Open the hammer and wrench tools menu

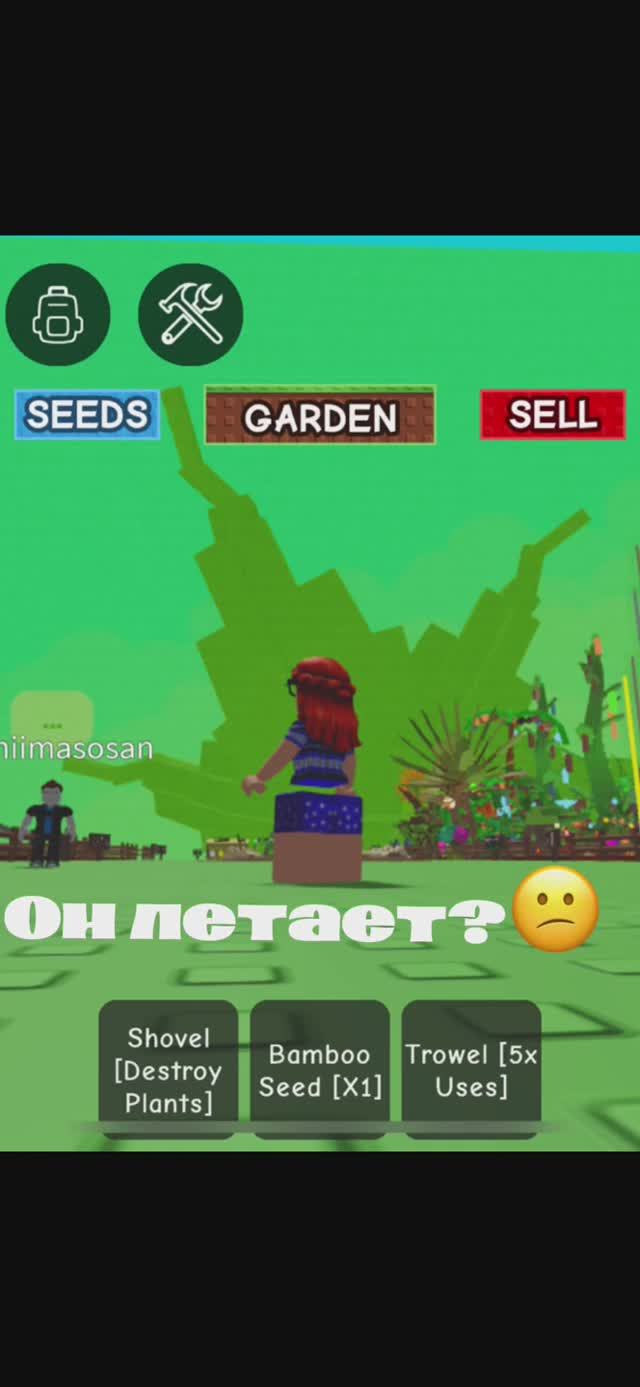(190, 314)
